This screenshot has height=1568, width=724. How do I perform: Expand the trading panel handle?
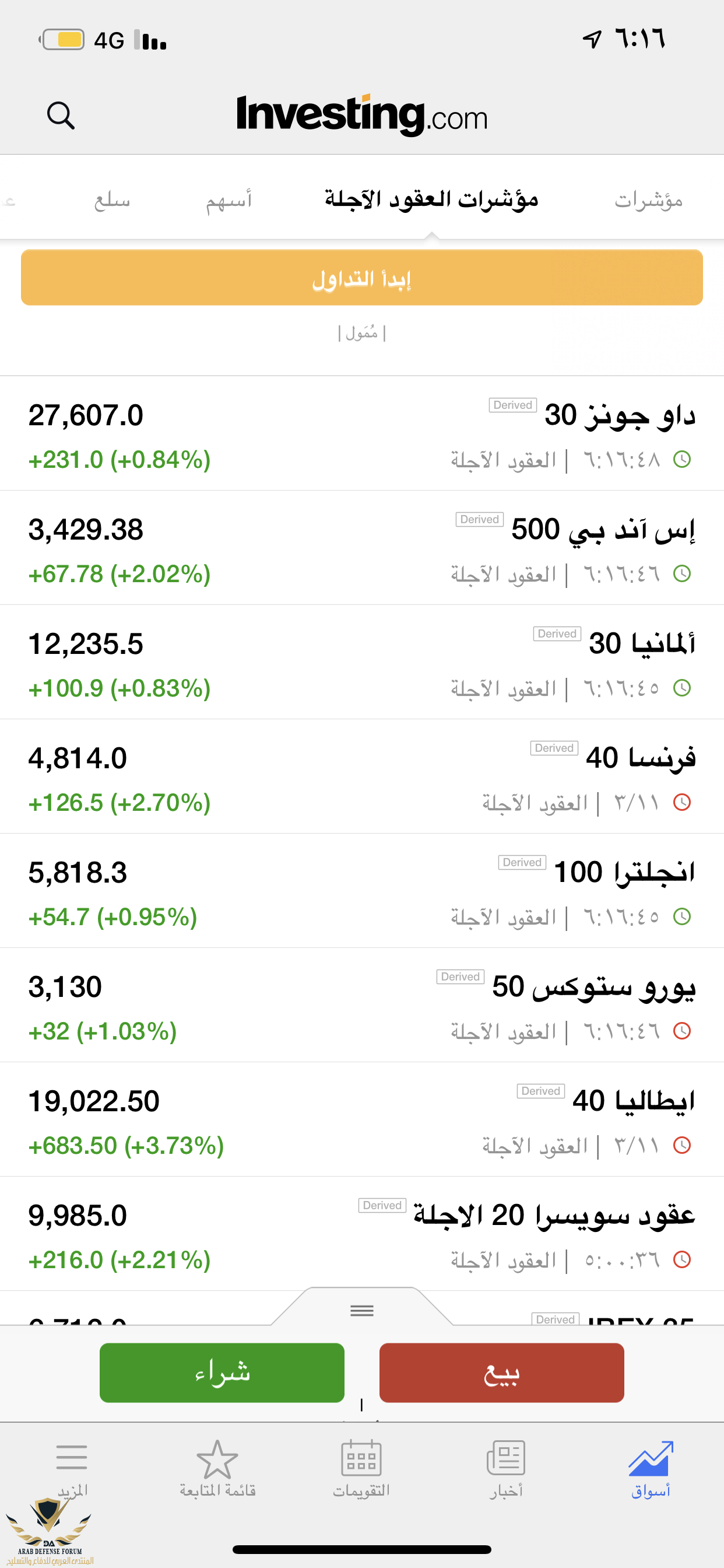(362, 1311)
